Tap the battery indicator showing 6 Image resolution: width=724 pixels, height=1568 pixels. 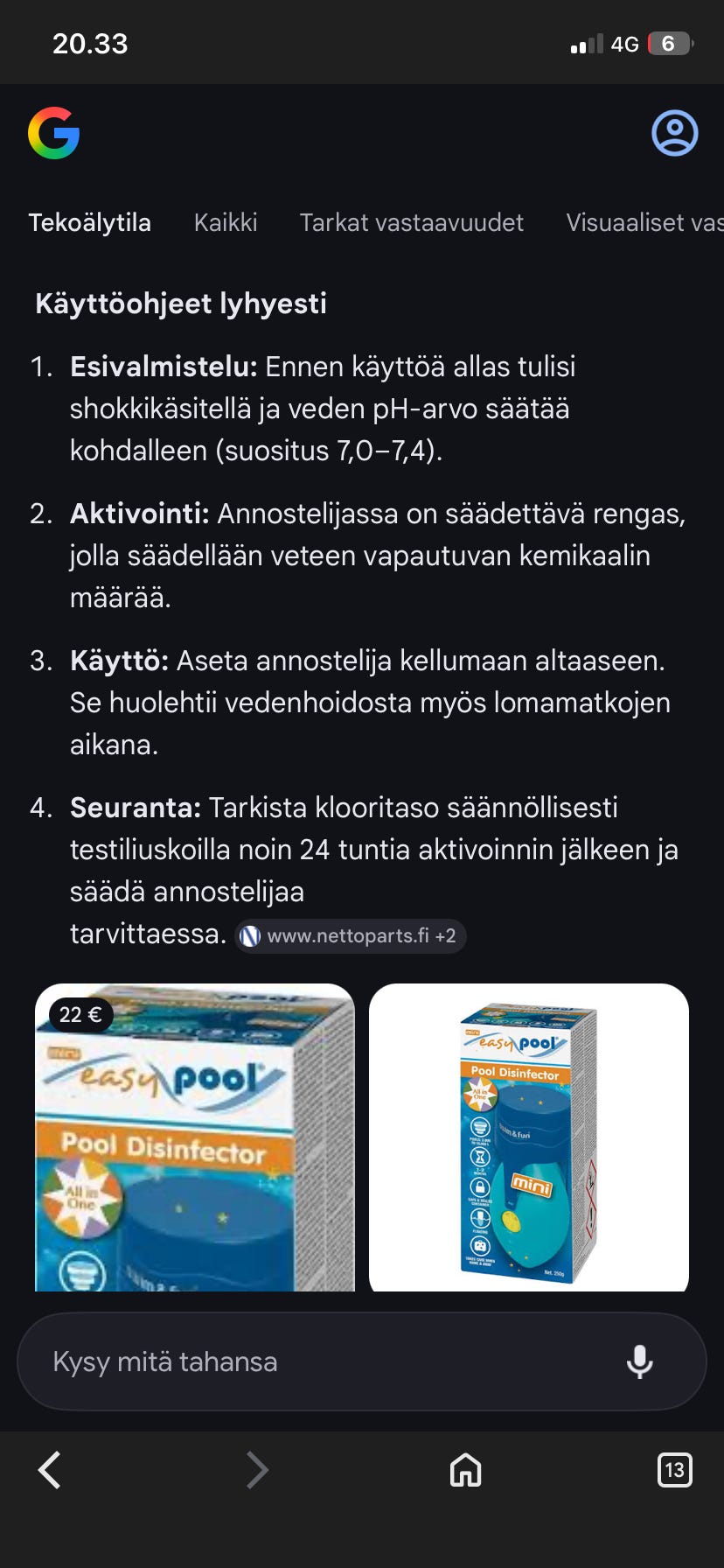click(672, 44)
